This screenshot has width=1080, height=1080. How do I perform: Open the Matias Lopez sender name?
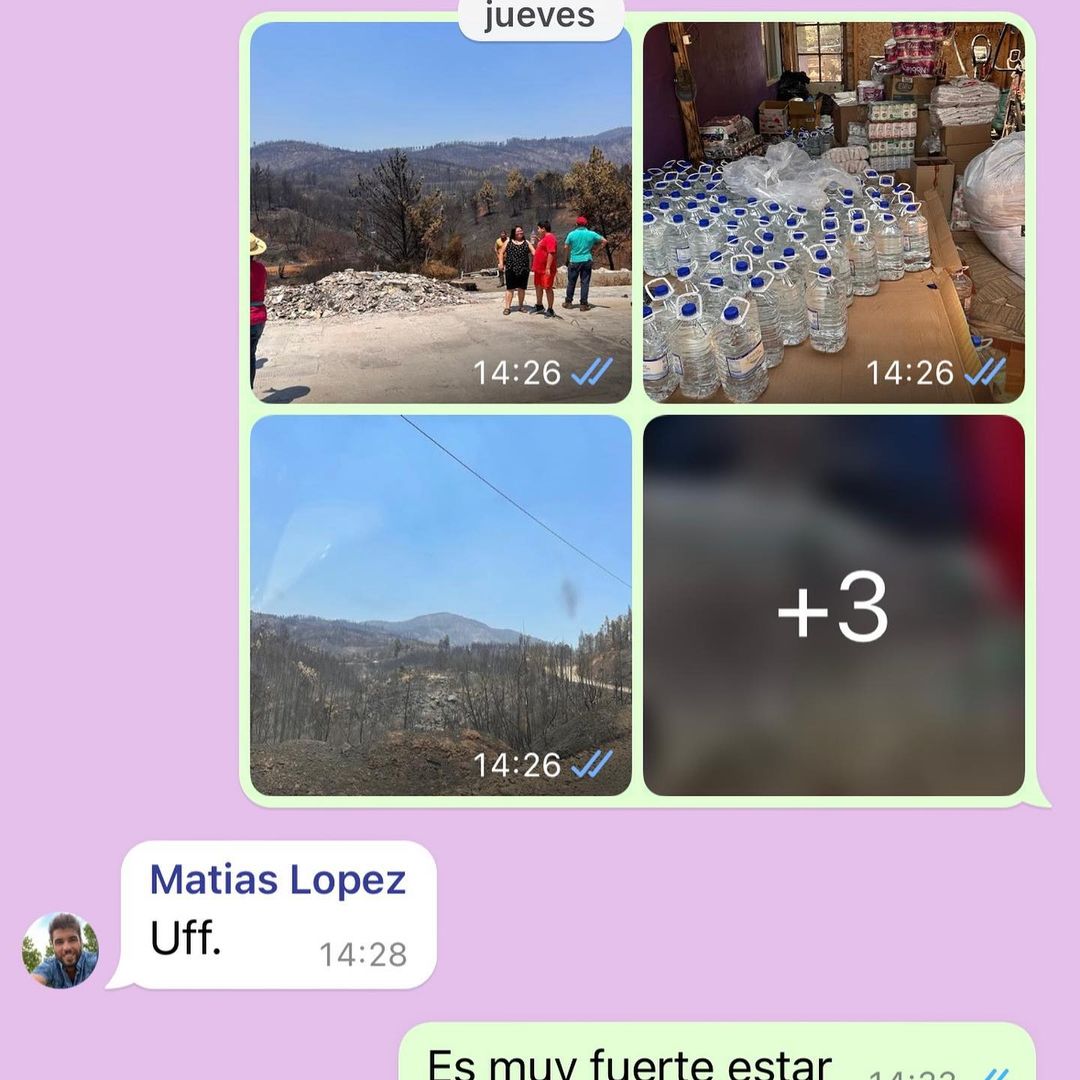click(x=278, y=881)
